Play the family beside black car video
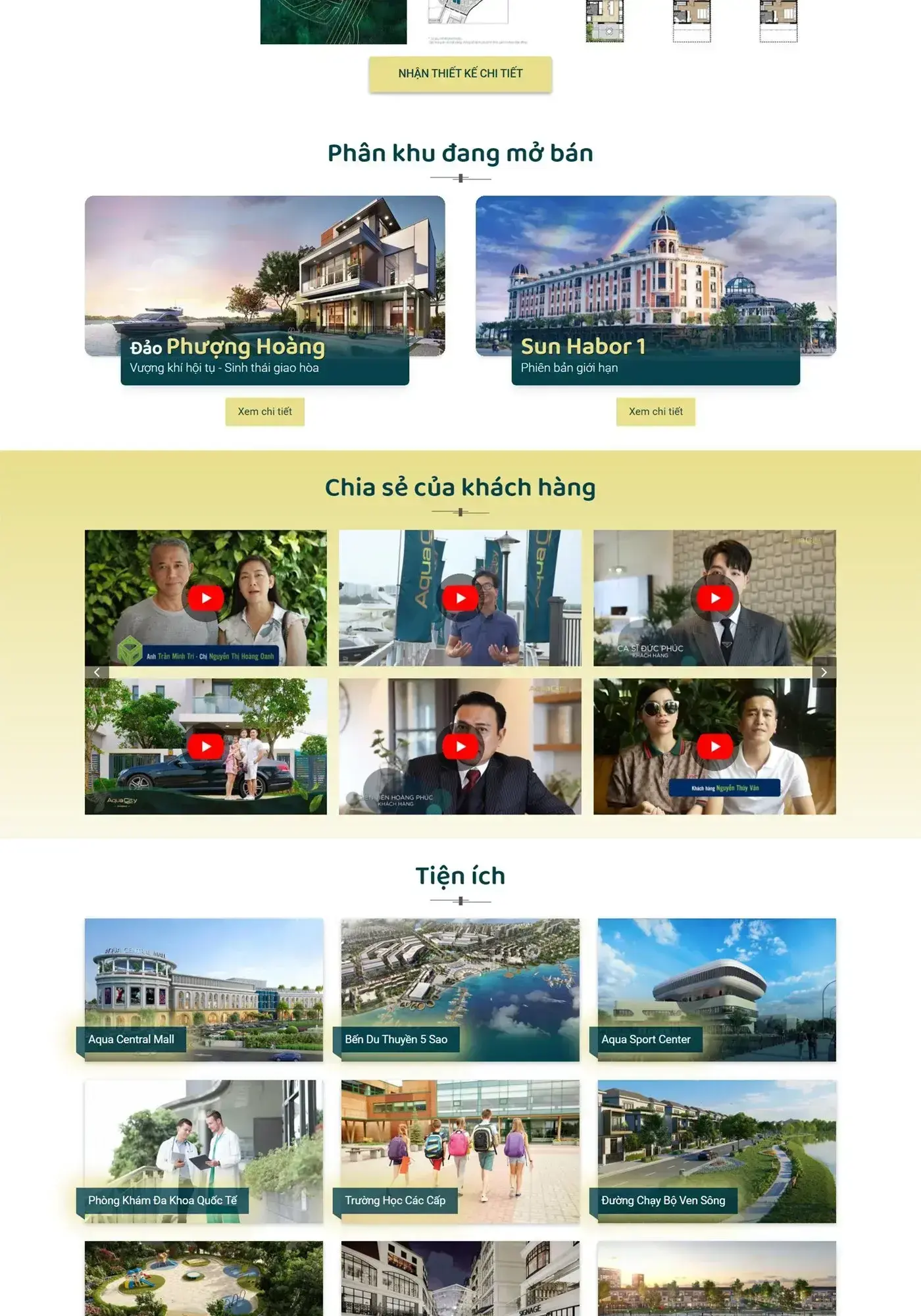 point(205,746)
